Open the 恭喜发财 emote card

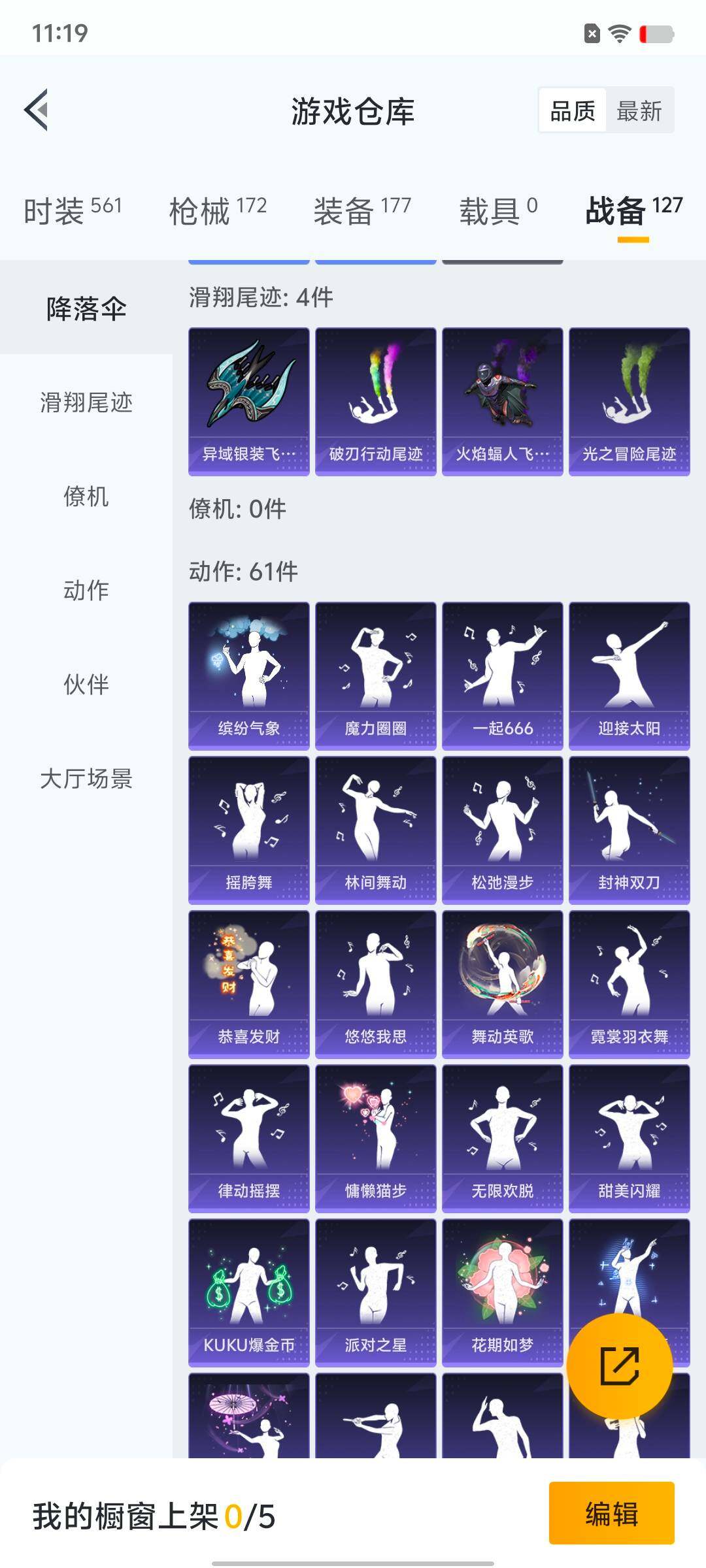pos(248,984)
